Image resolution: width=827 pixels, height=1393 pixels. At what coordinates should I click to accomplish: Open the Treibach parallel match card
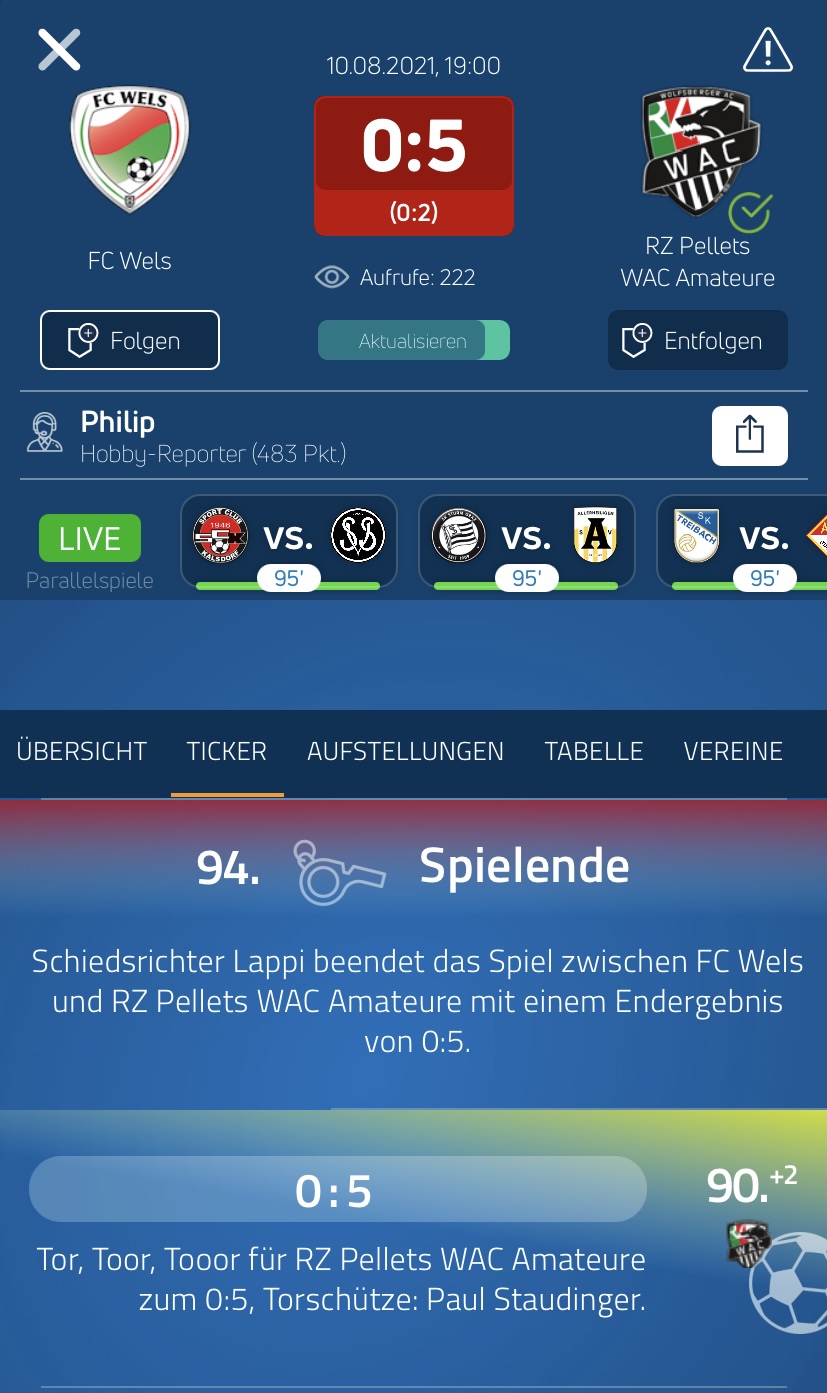741,541
